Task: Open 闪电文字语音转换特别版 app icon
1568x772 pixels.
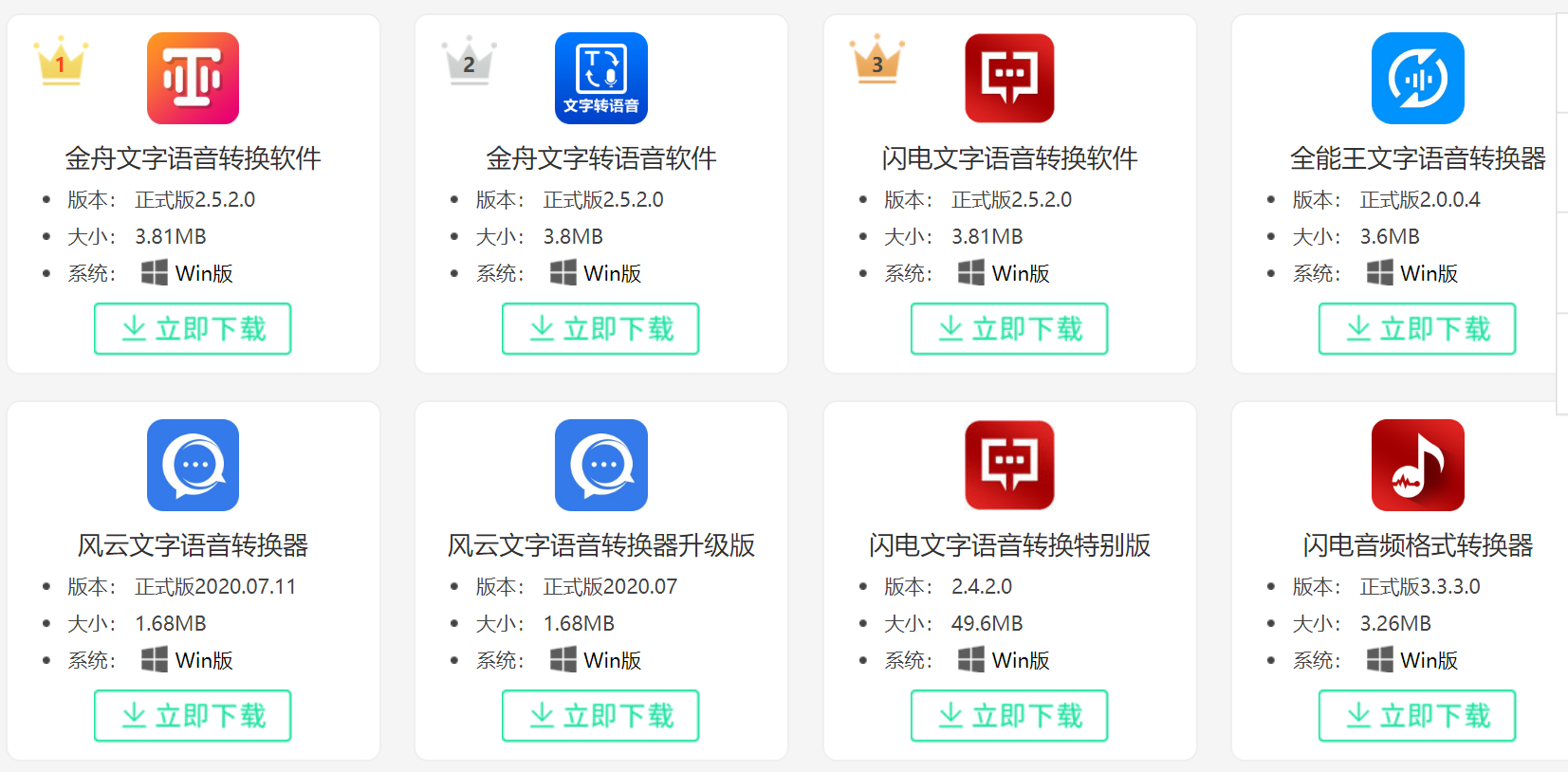Action: tap(1009, 466)
